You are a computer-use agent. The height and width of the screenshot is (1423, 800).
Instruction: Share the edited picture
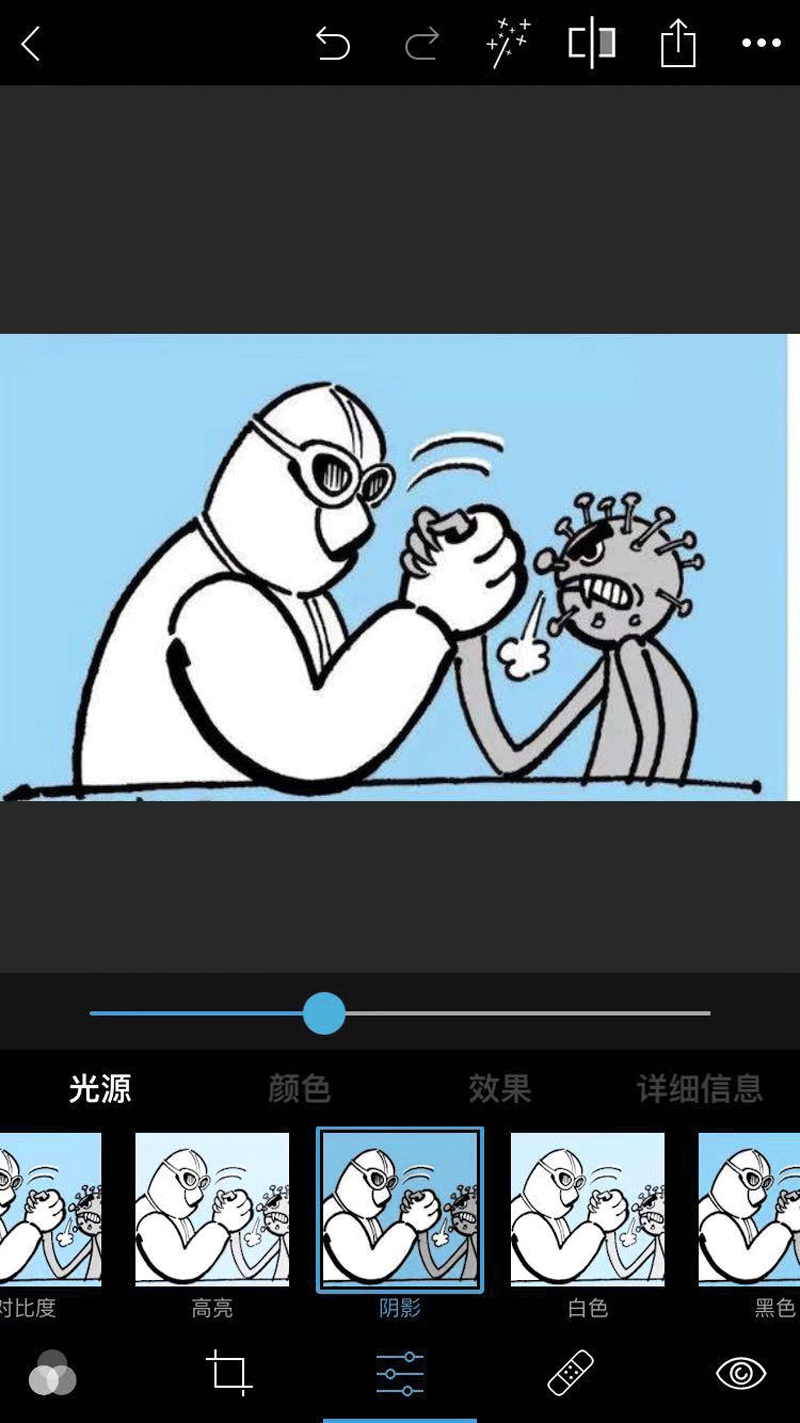pos(678,44)
